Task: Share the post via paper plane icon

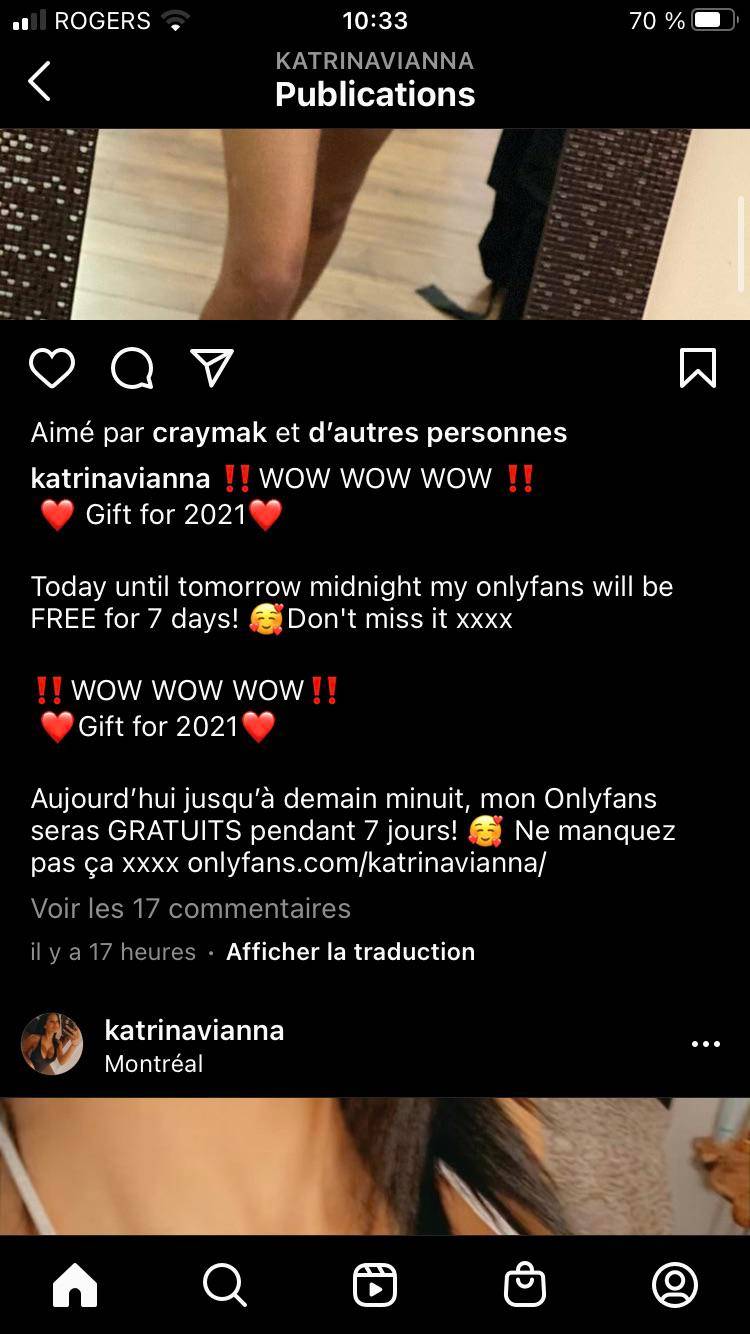Action: (x=212, y=368)
